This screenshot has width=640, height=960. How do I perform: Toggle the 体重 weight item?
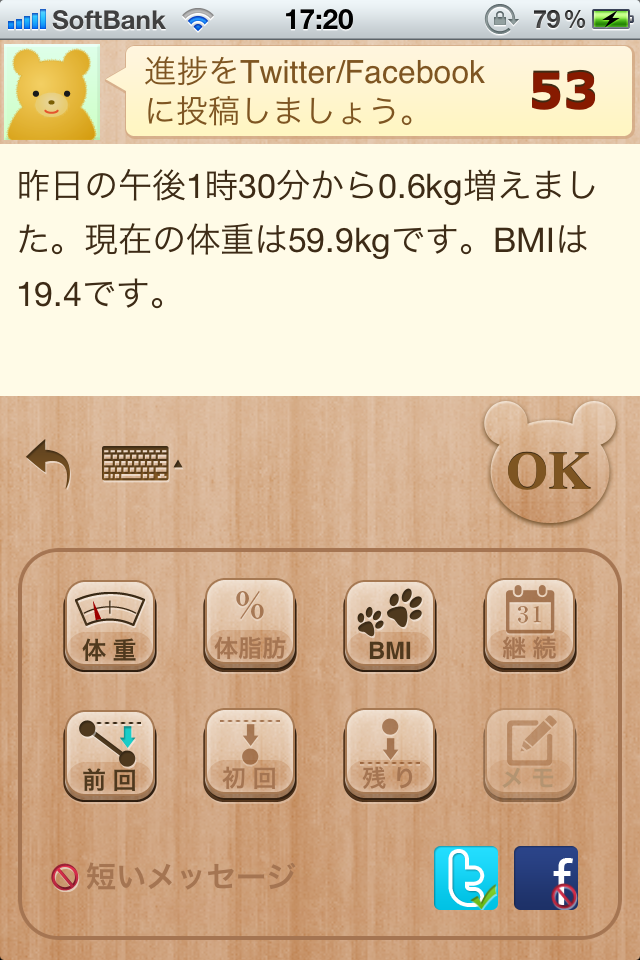110,625
